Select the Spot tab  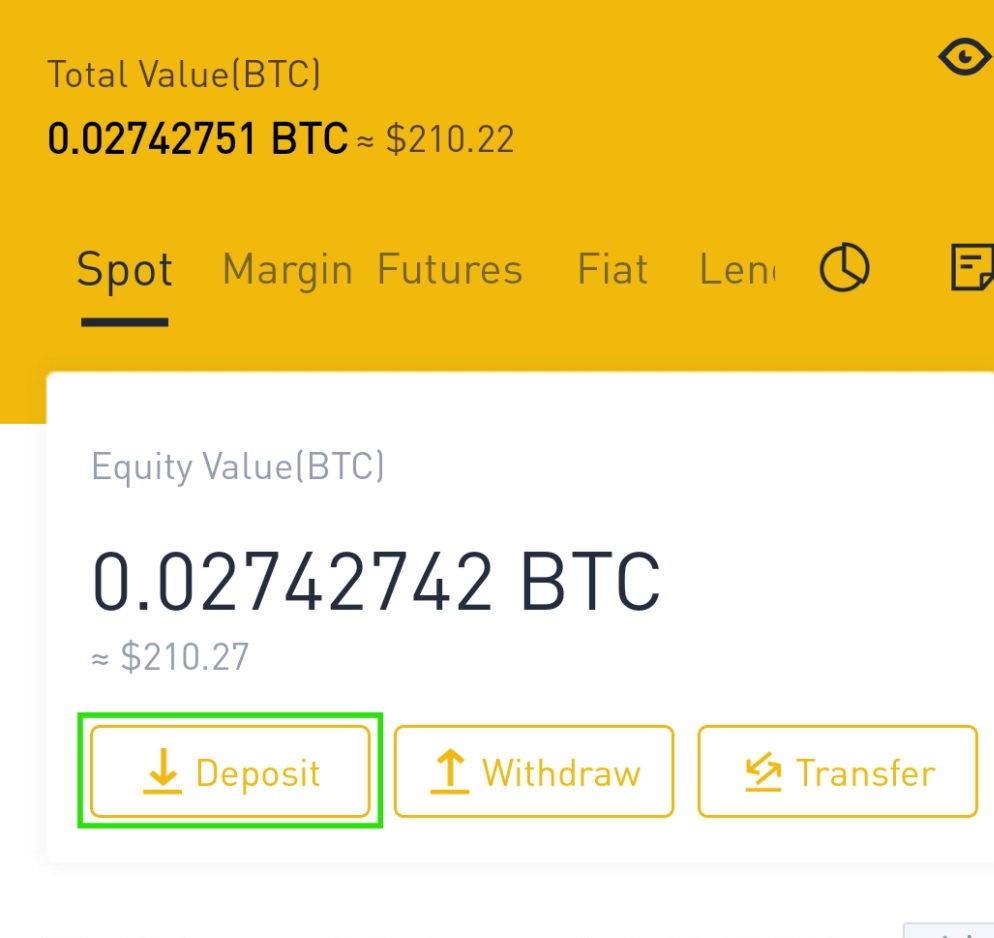125,272
